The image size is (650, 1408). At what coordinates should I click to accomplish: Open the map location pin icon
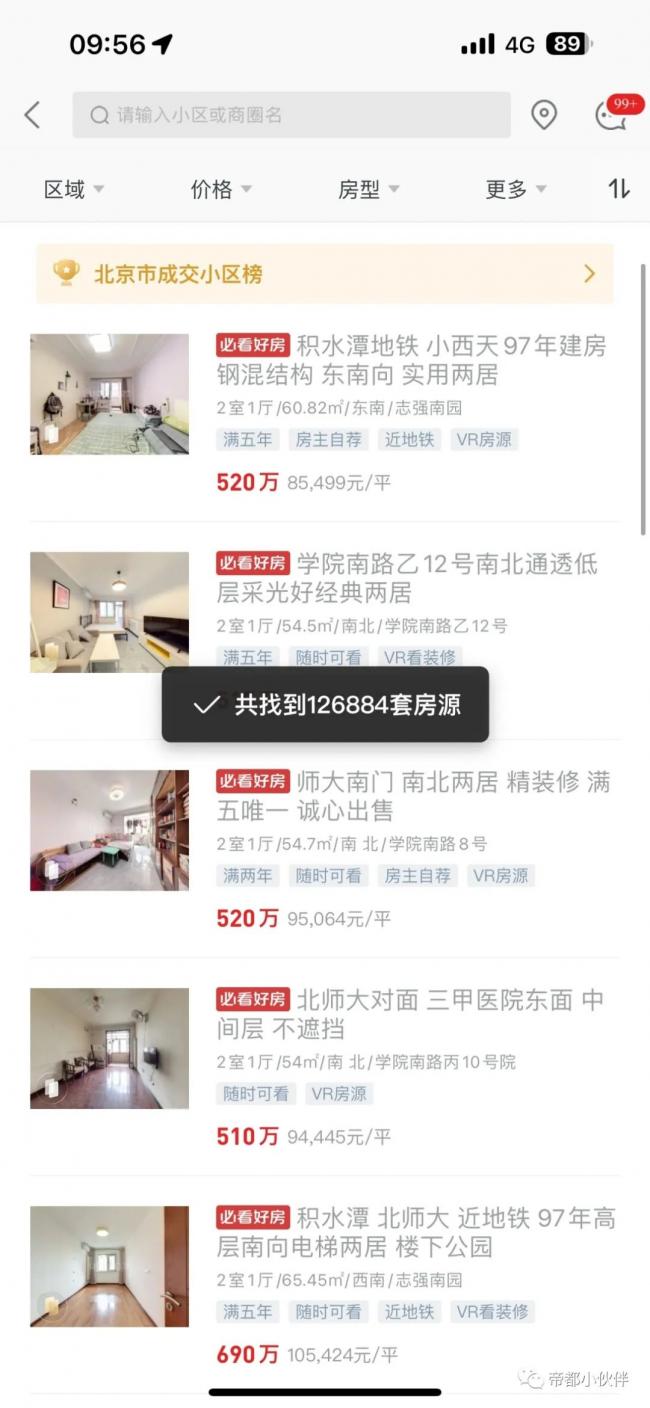pos(543,115)
